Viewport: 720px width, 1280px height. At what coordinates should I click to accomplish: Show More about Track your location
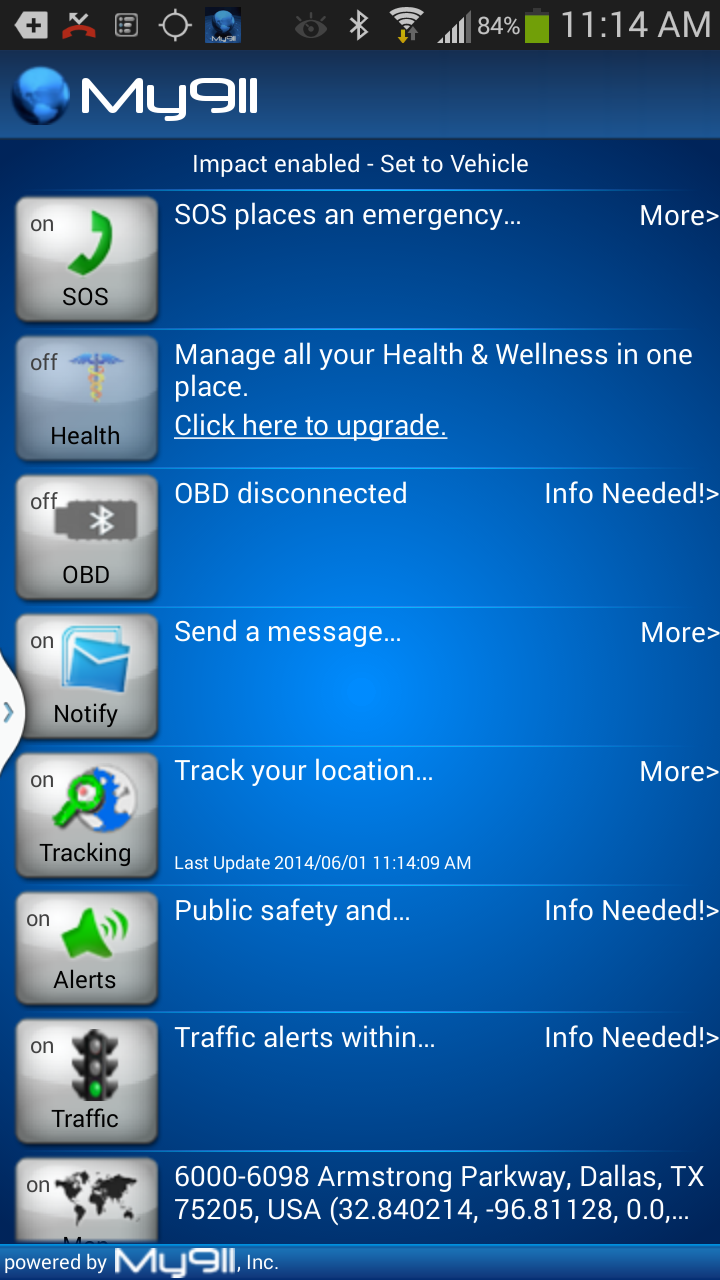pos(679,772)
